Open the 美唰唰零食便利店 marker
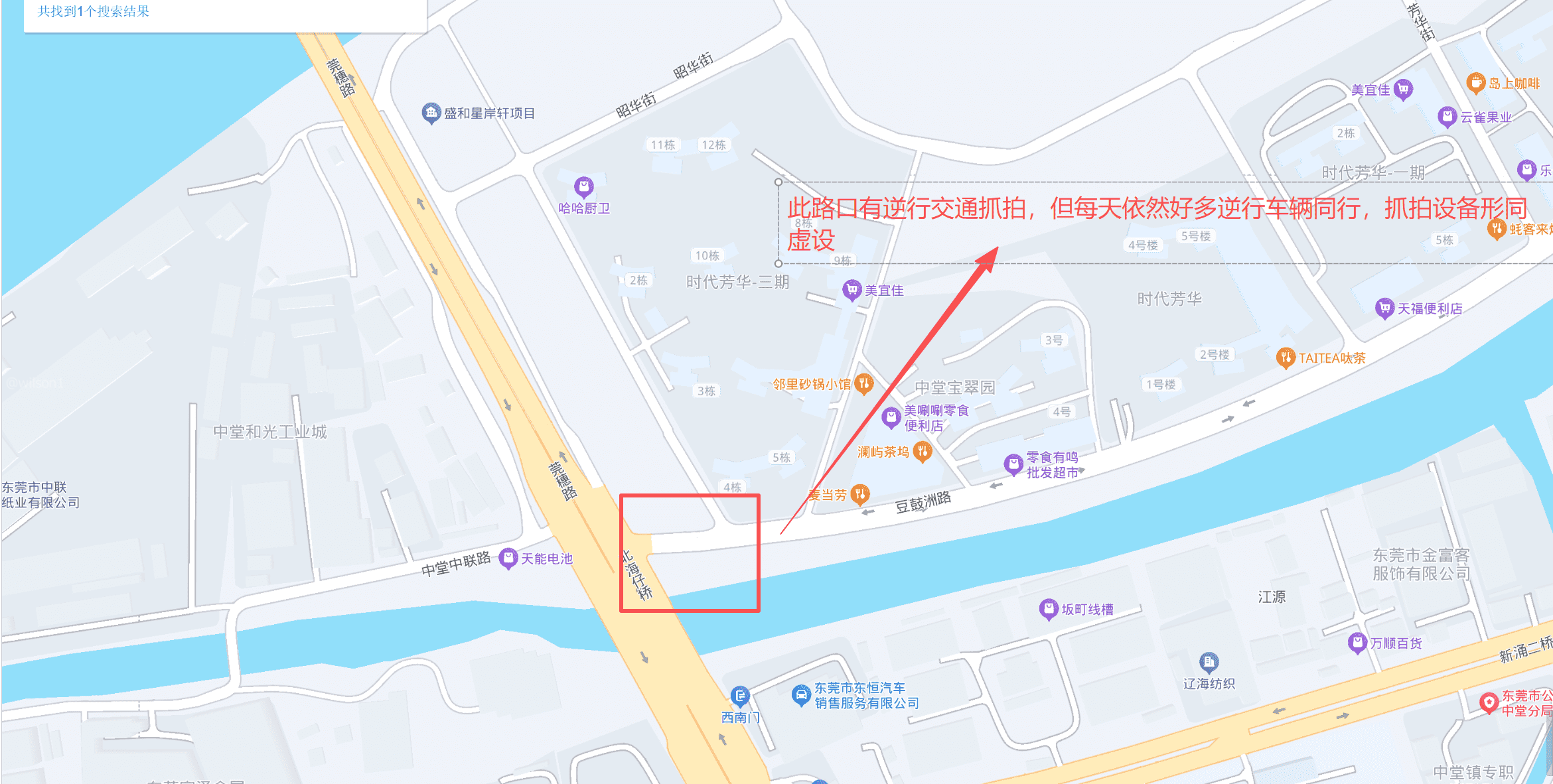 [x=891, y=418]
